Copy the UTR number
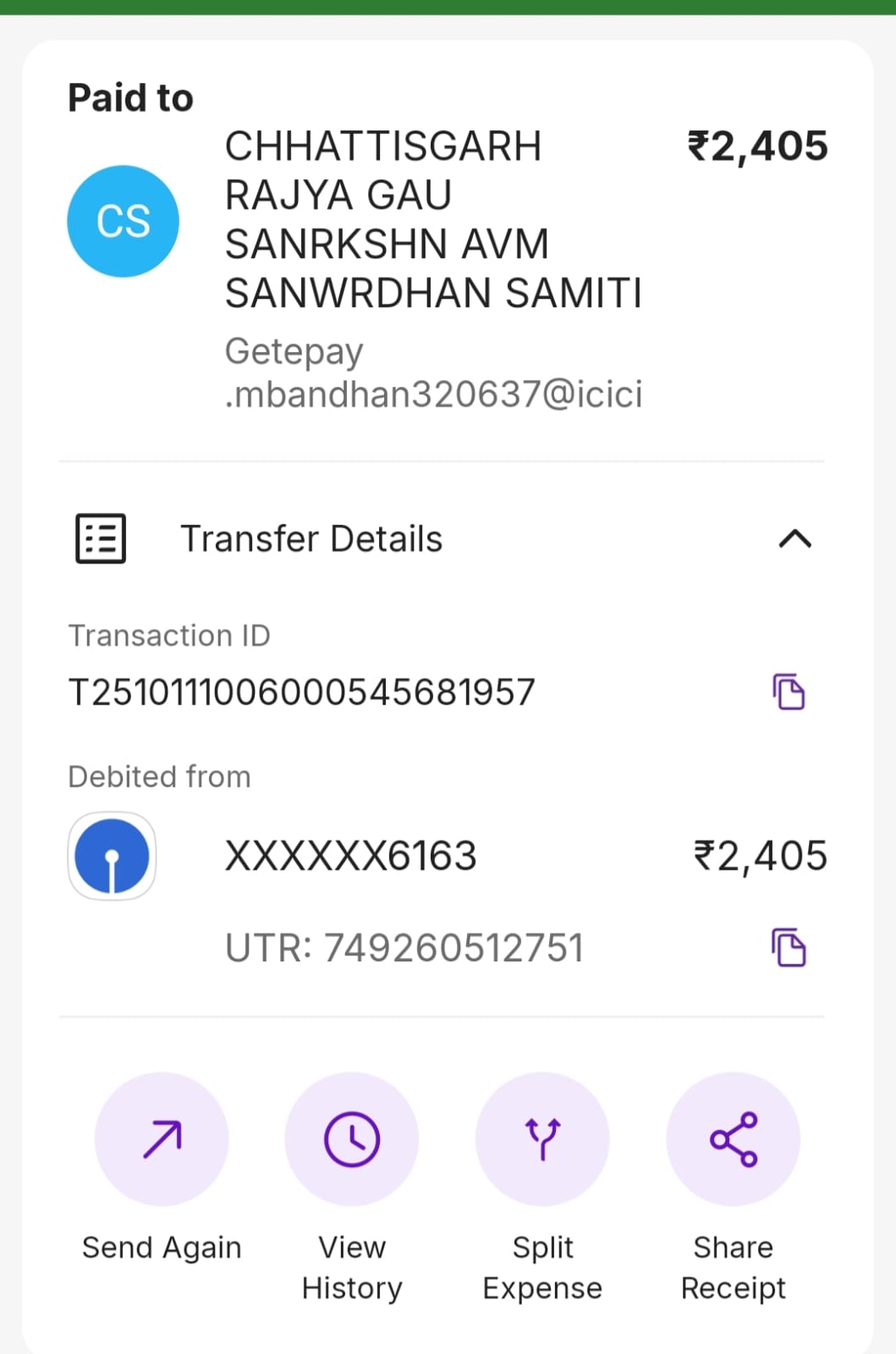This screenshot has width=896, height=1354. pos(789,947)
